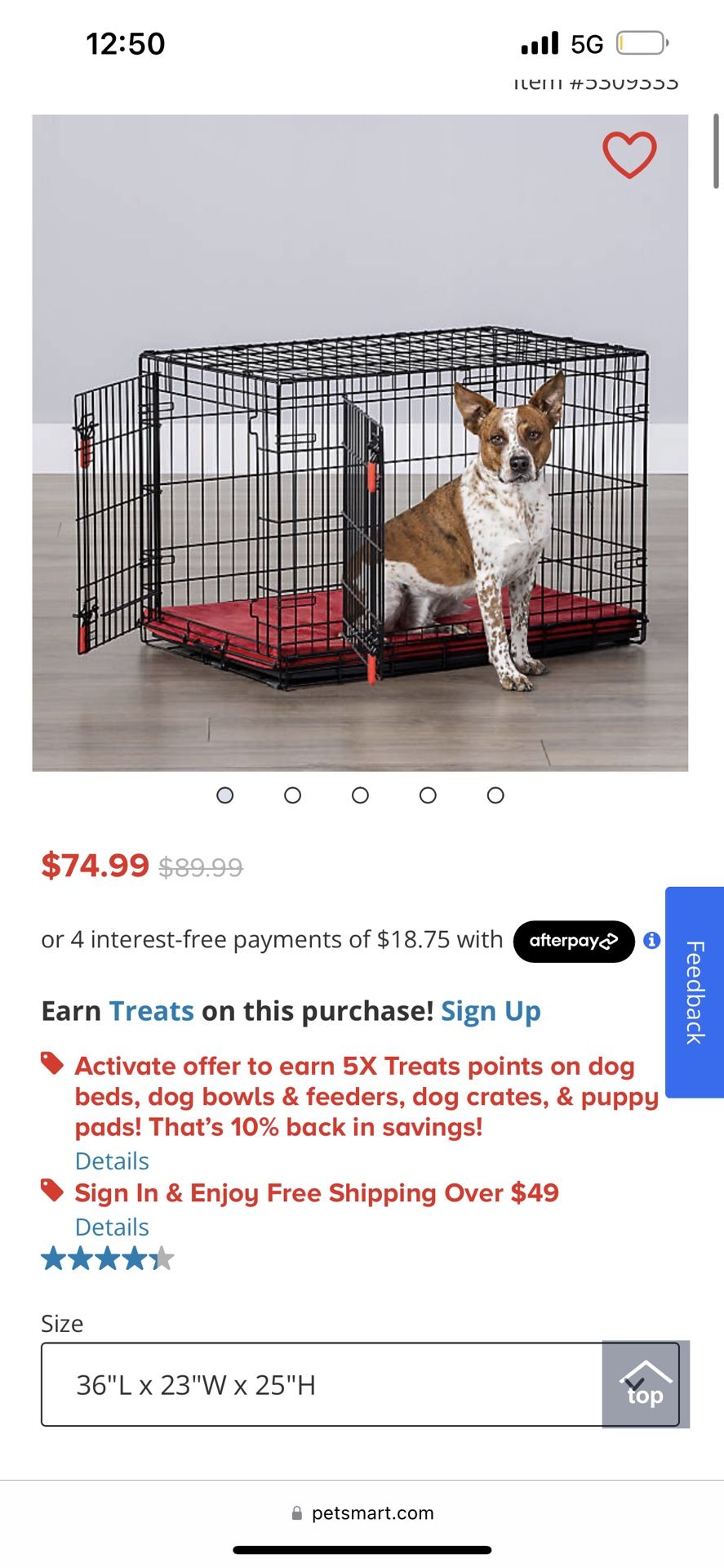Jump to the fifth product image dot

(x=495, y=795)
